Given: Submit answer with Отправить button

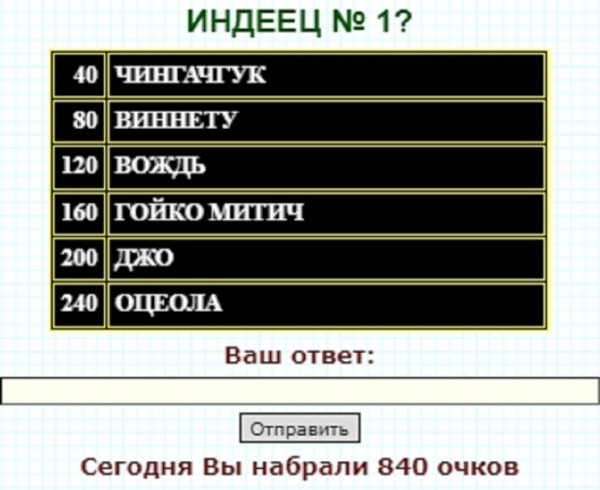Looking at the screenshot, I should tap(299, 429).
